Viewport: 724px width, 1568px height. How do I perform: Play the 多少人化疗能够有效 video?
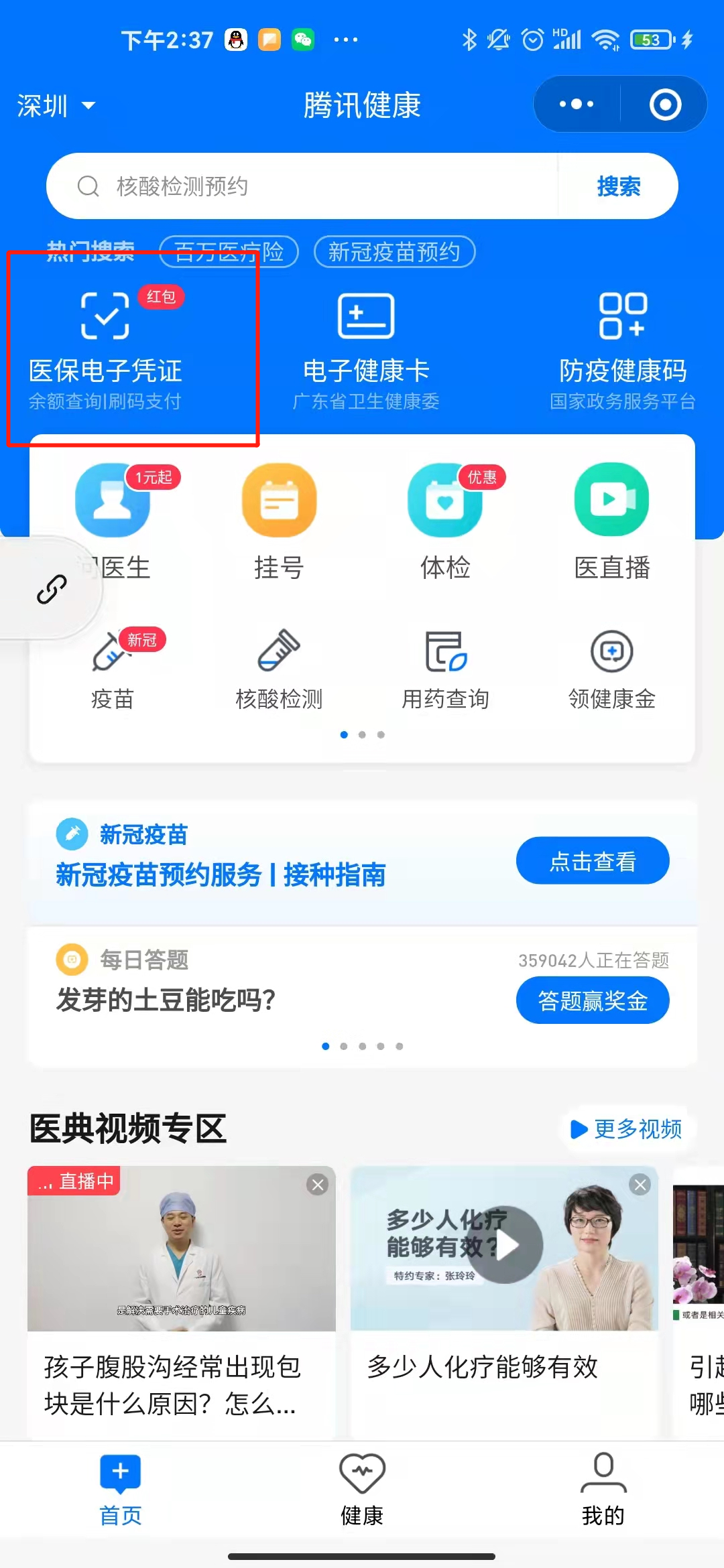[505, 1245]
